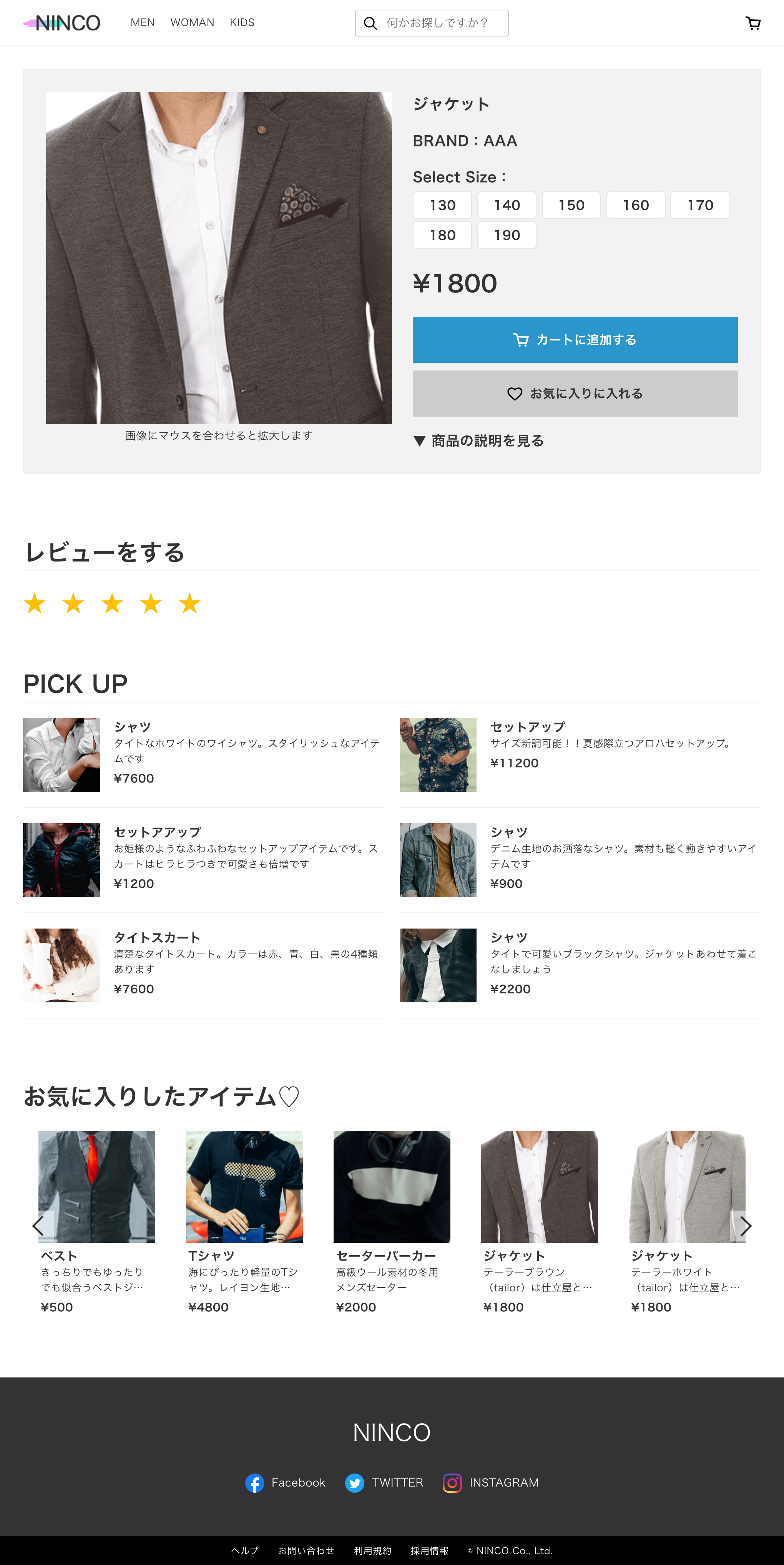Add the jacket with カートに追加する
784x1565 pixels.
(575, 340)
